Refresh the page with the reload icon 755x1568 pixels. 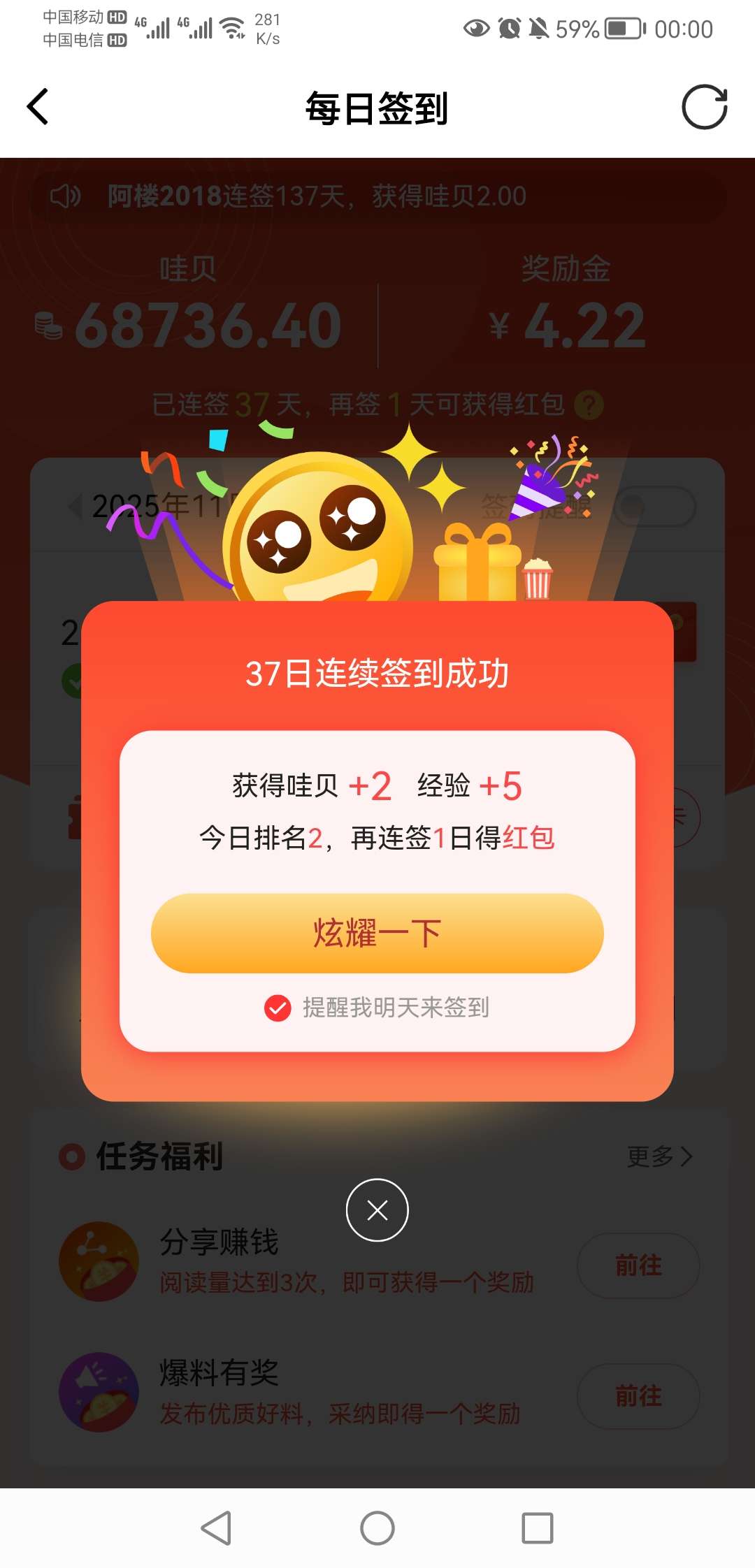pos(704,107)
